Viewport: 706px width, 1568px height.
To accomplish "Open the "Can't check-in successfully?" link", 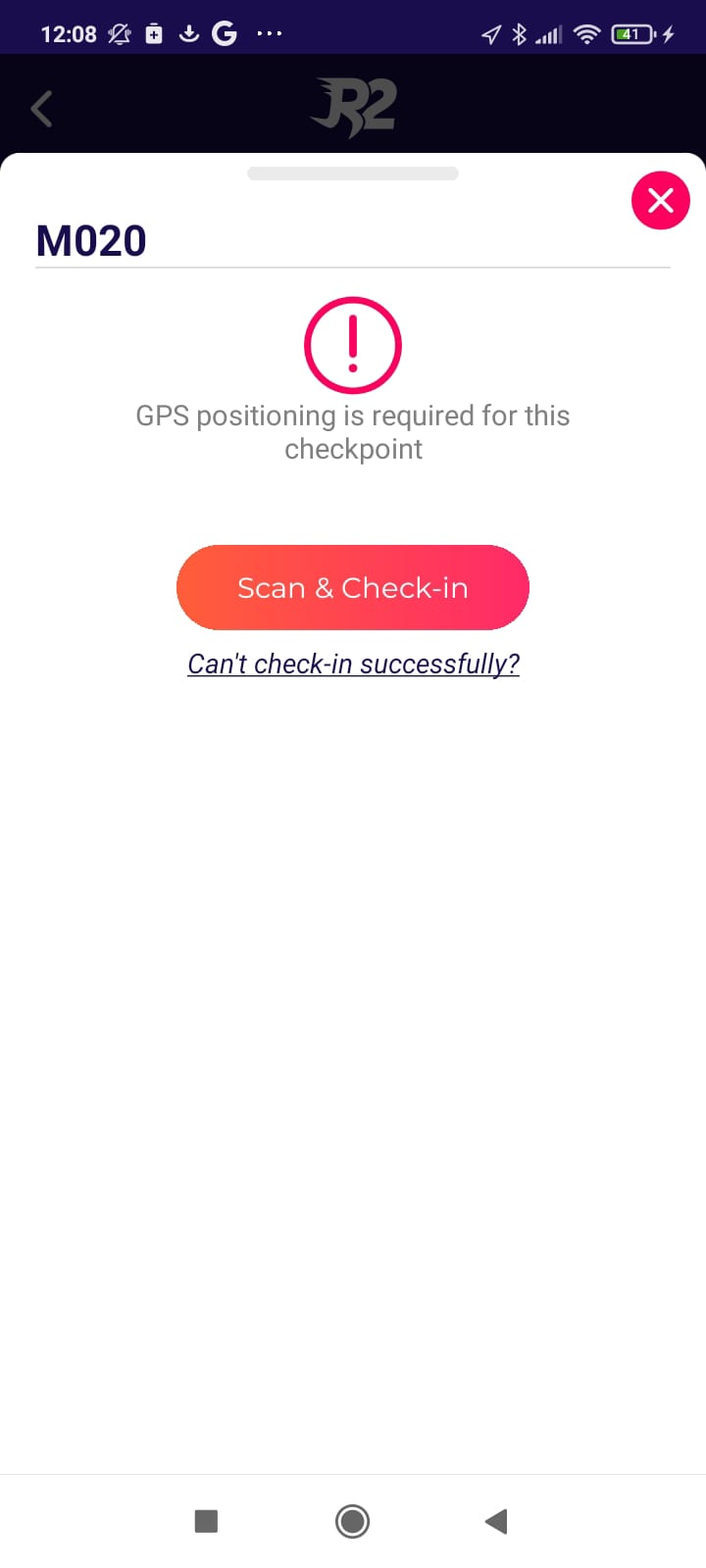I will (353, 664).
